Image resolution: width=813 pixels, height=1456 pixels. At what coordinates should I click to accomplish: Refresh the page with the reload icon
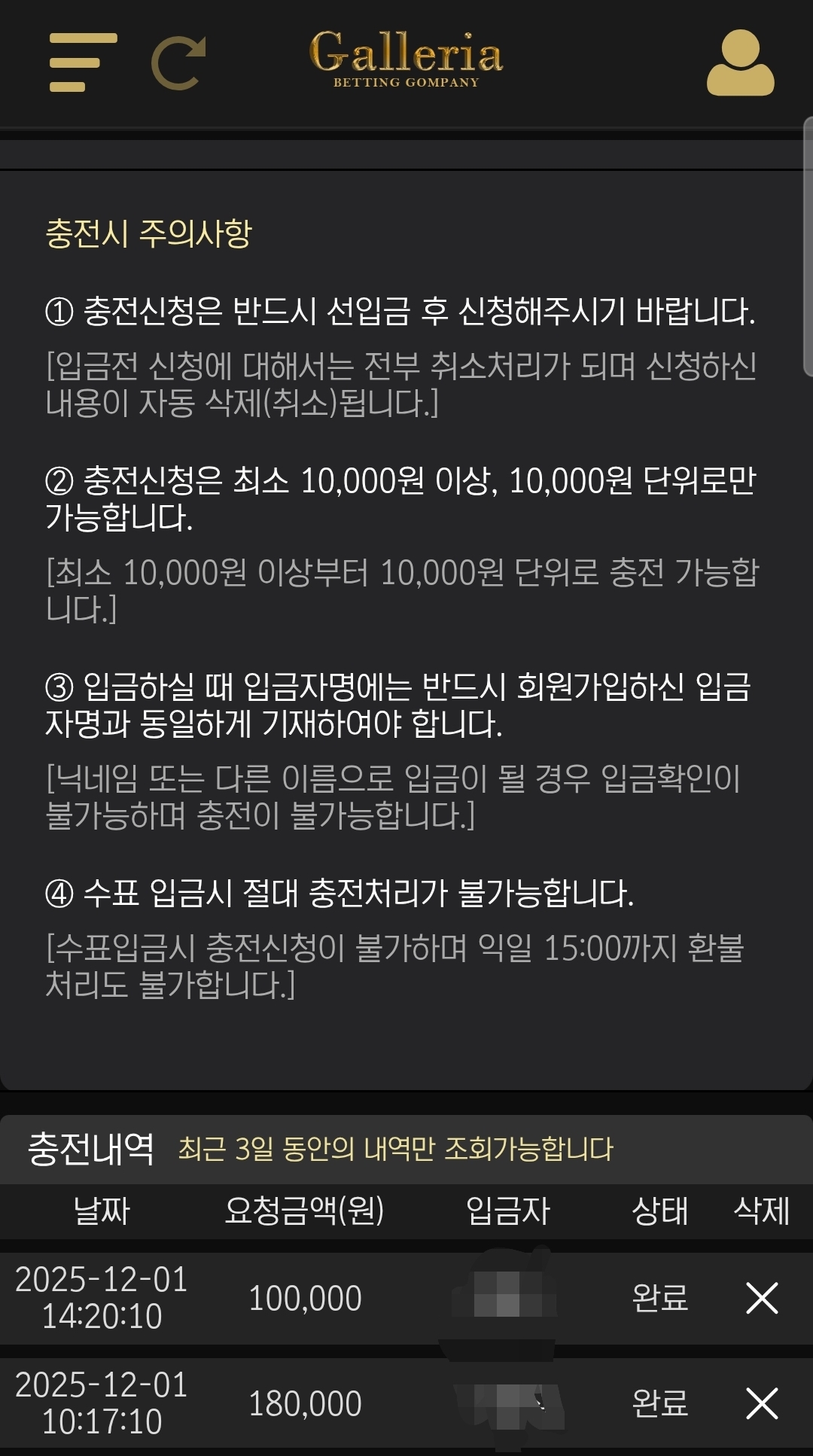point(178,62)
